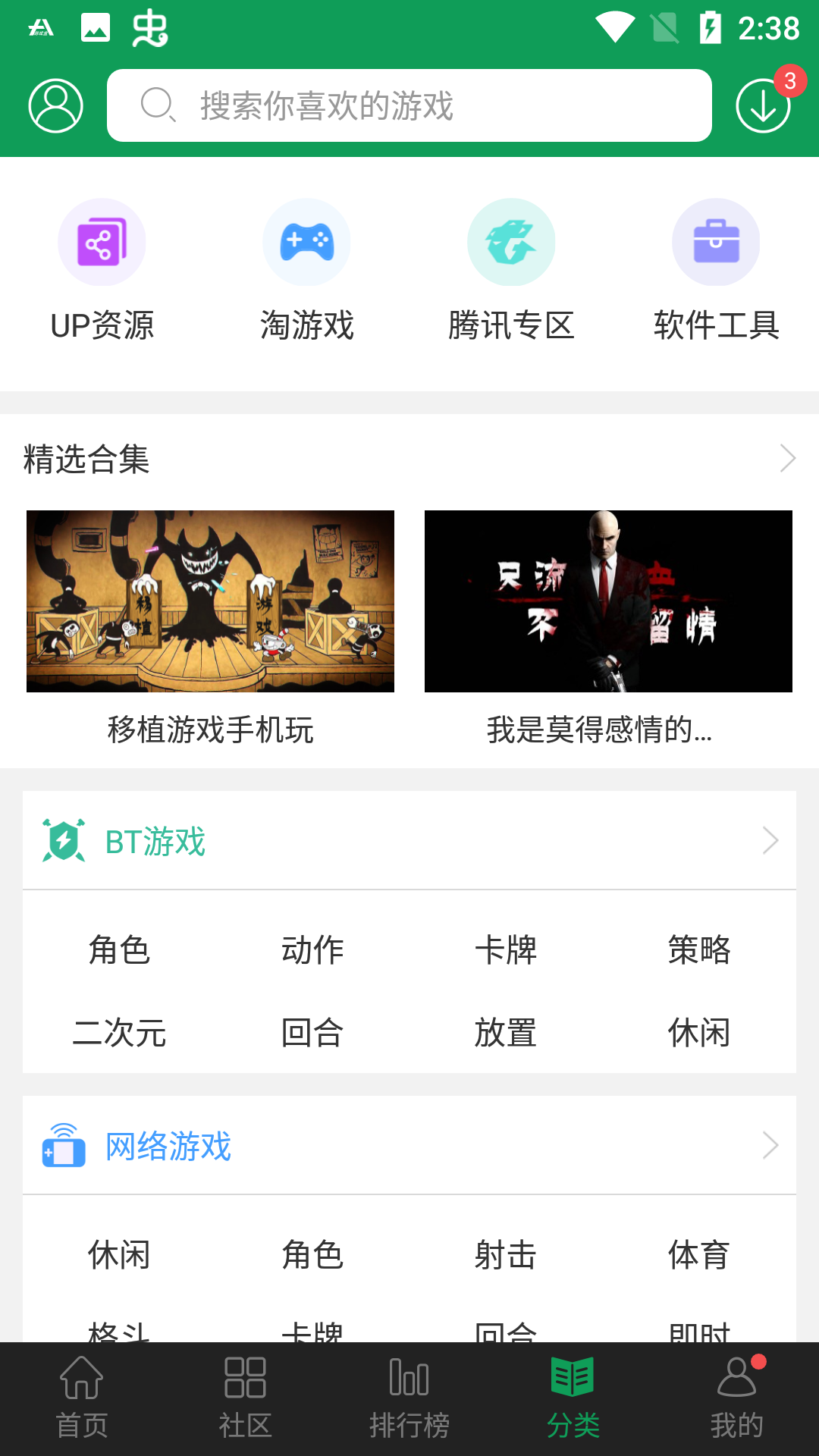Open the 腾讯专区 zone icon
This screenshot has width=819, height=1456.
click(511, 242)
